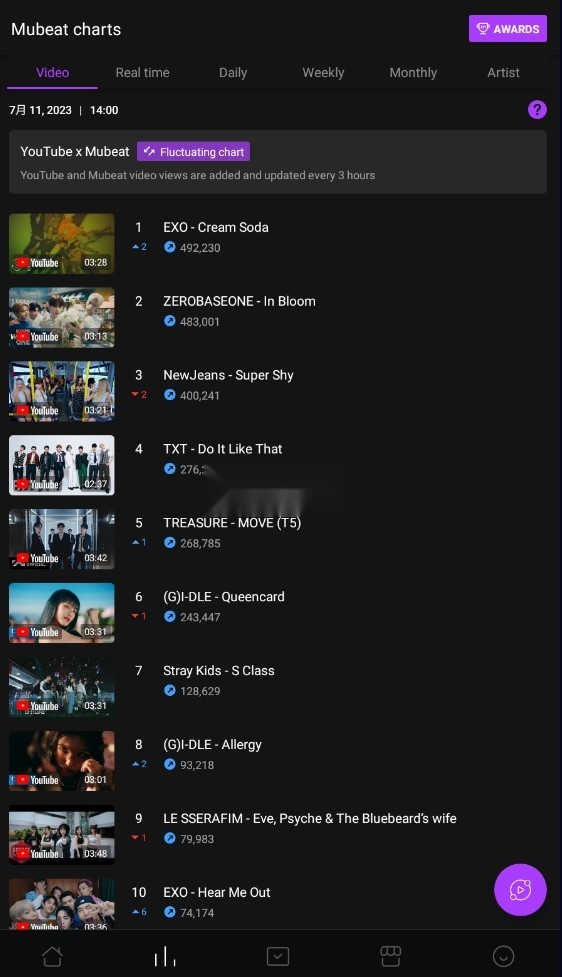
Task: Open the AWARDS button
Action: (x=507, y=29)
